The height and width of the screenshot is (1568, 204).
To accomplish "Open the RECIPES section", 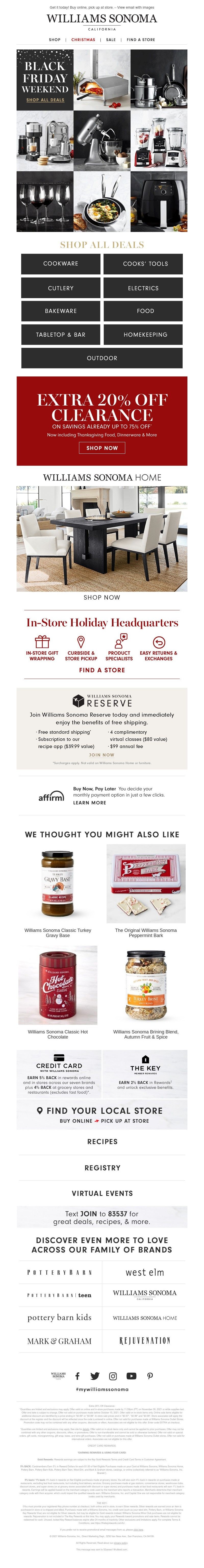I will pos(102,1141).
